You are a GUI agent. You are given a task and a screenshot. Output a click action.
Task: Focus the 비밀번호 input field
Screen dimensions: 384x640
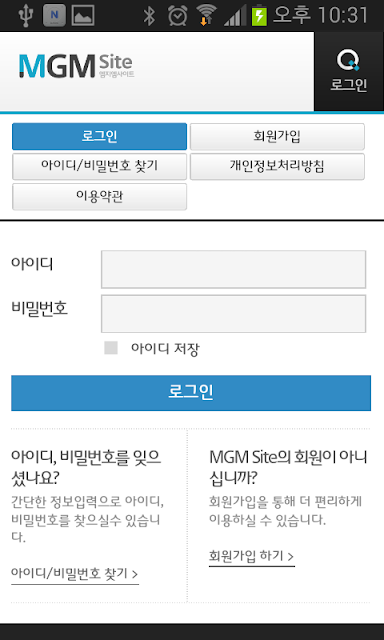(x=233, y=314)
